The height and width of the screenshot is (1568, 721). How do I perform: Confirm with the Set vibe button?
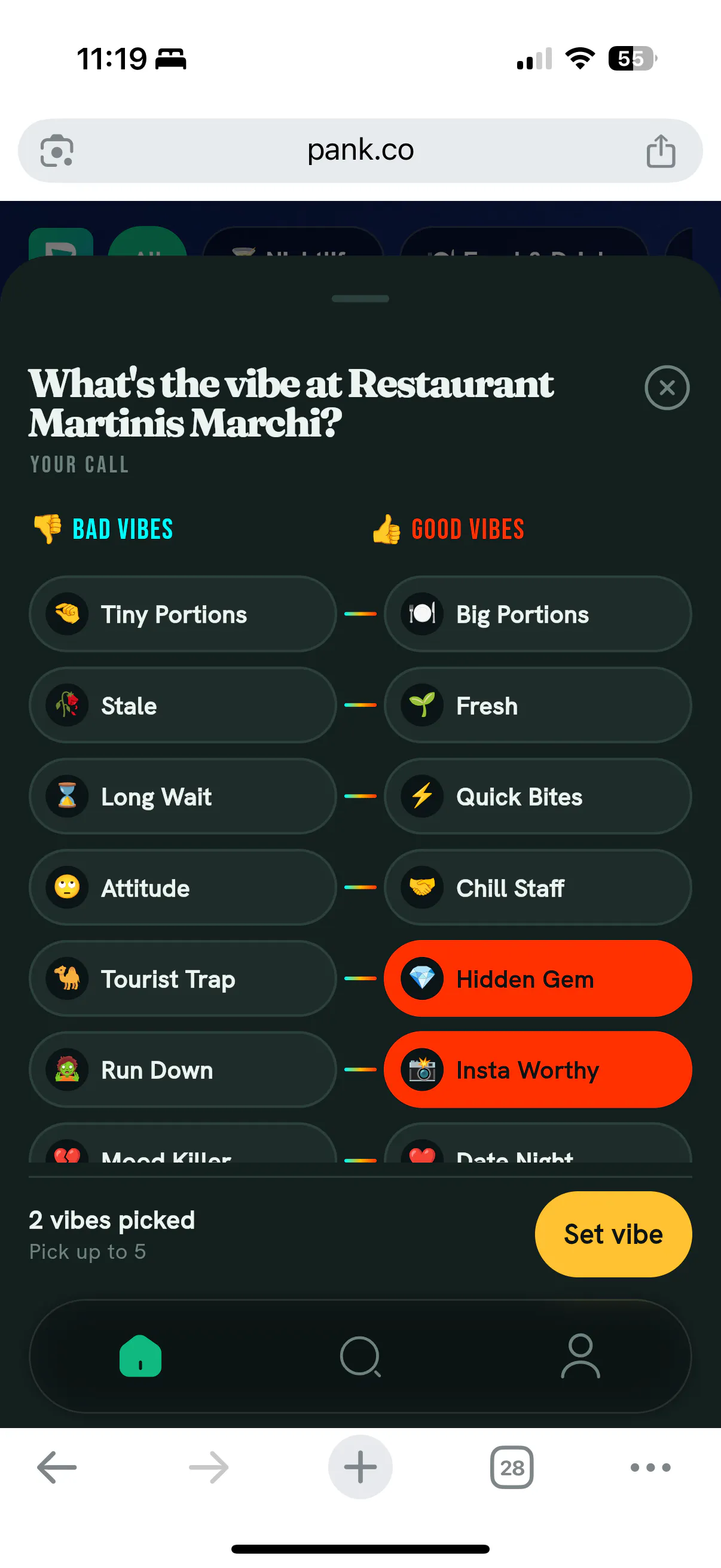[x=613, y=1234]
